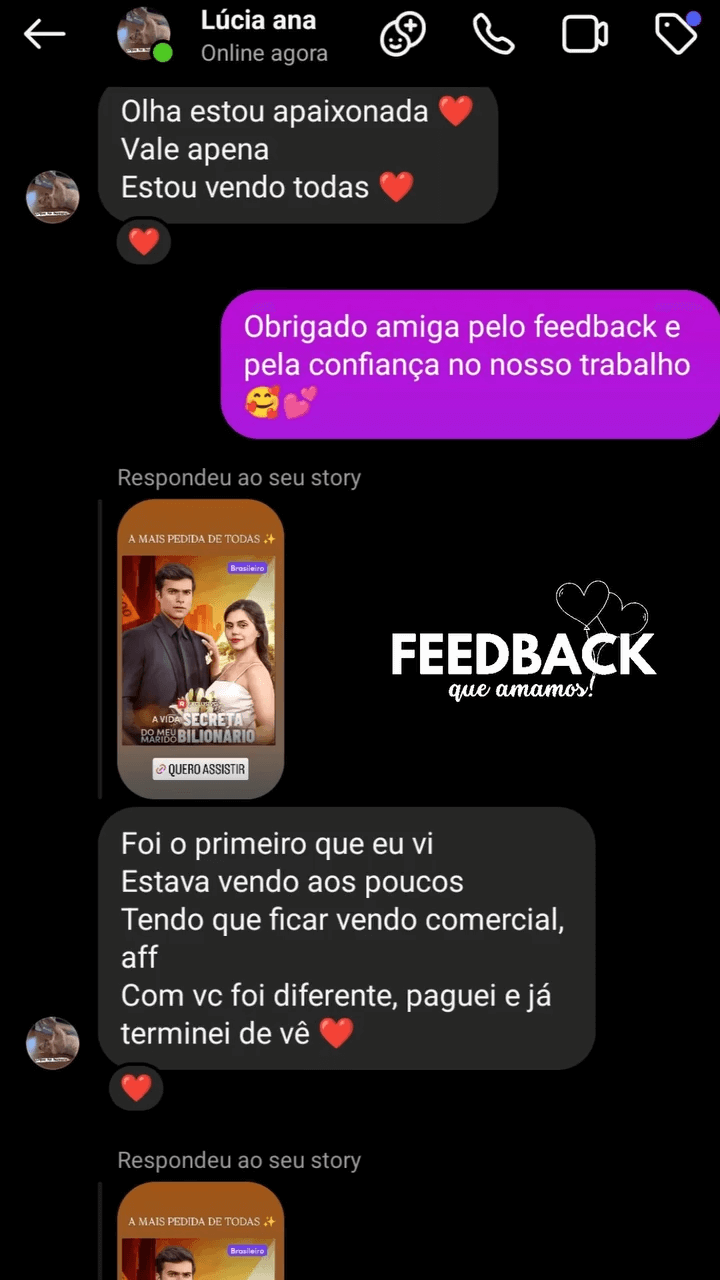Tap Lúcia ana's small avatar beside her messages
720x1280 pixels.
[52, 197]
